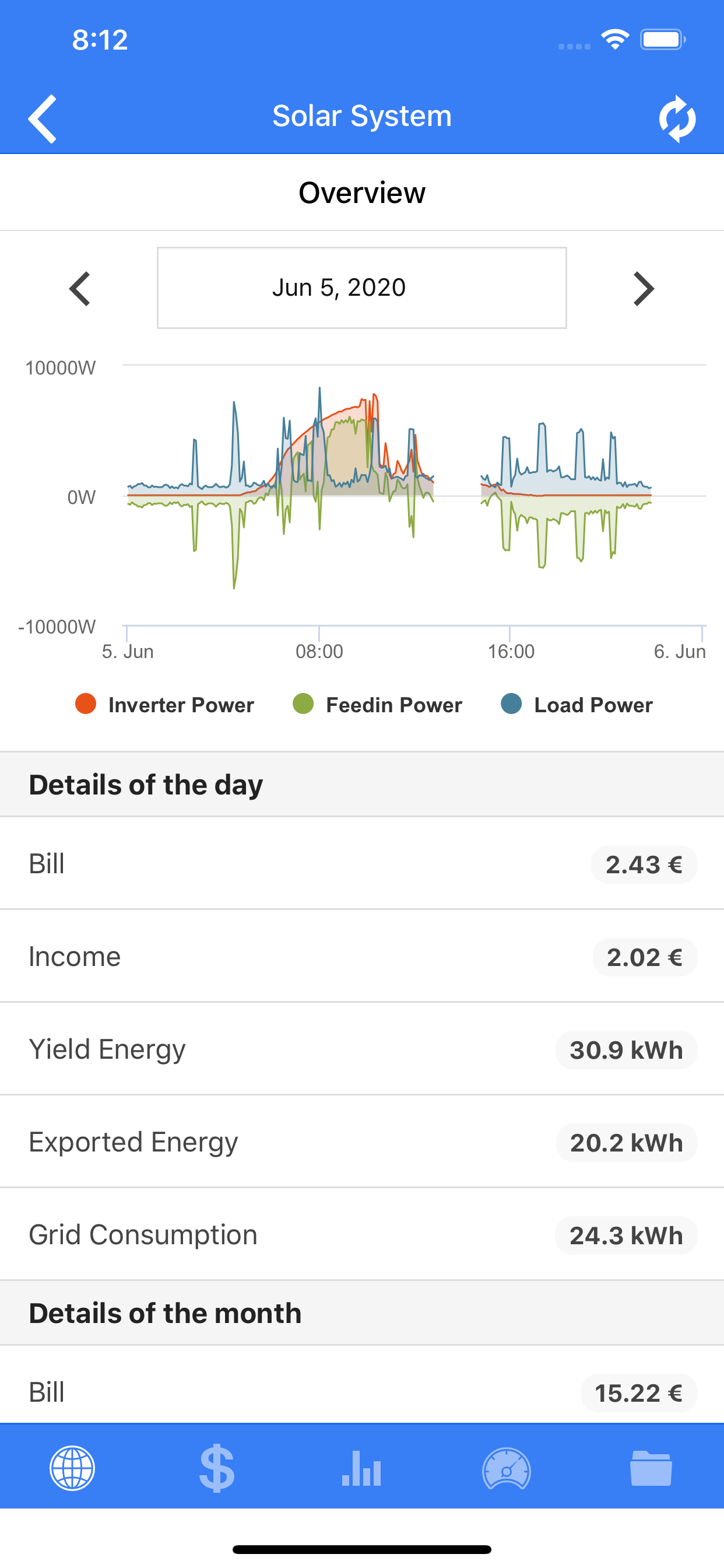Switch to the folder tab
The height and width of the screenshot is (1568, 724).
651,1468
